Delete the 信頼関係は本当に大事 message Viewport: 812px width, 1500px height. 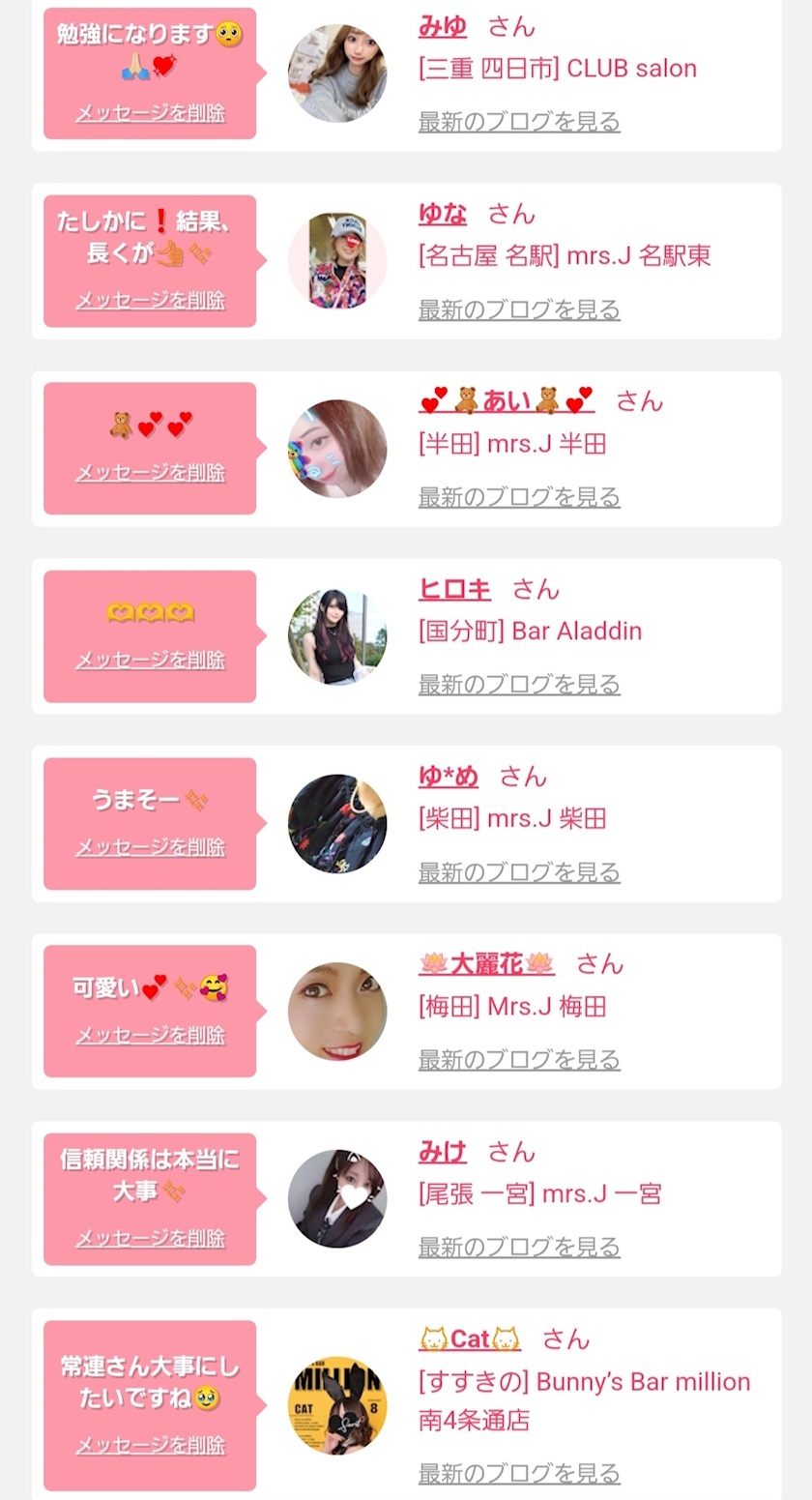(x=151, y=1238)
